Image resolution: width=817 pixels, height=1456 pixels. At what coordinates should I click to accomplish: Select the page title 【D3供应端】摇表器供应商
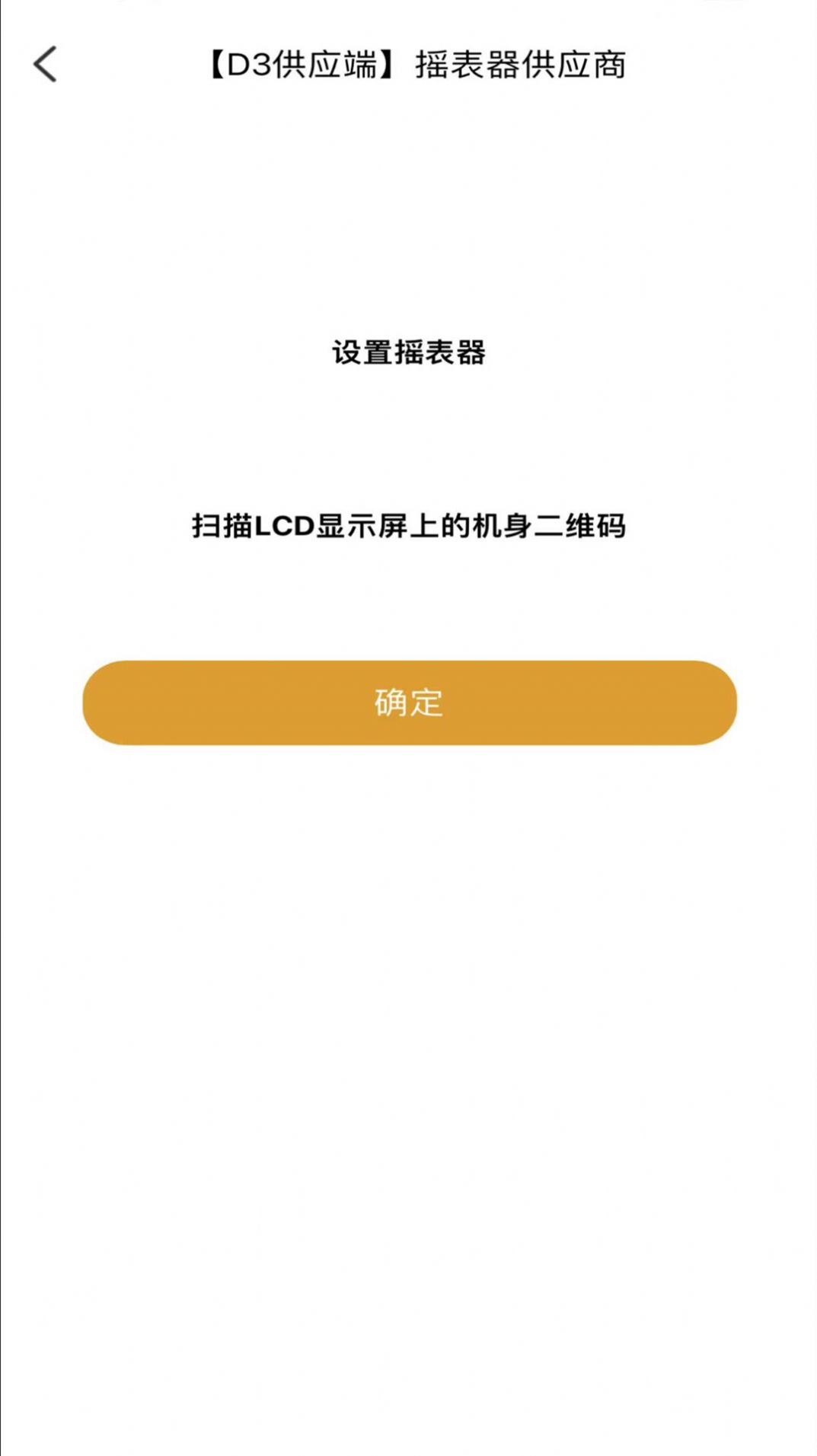[x=418, y=66]
